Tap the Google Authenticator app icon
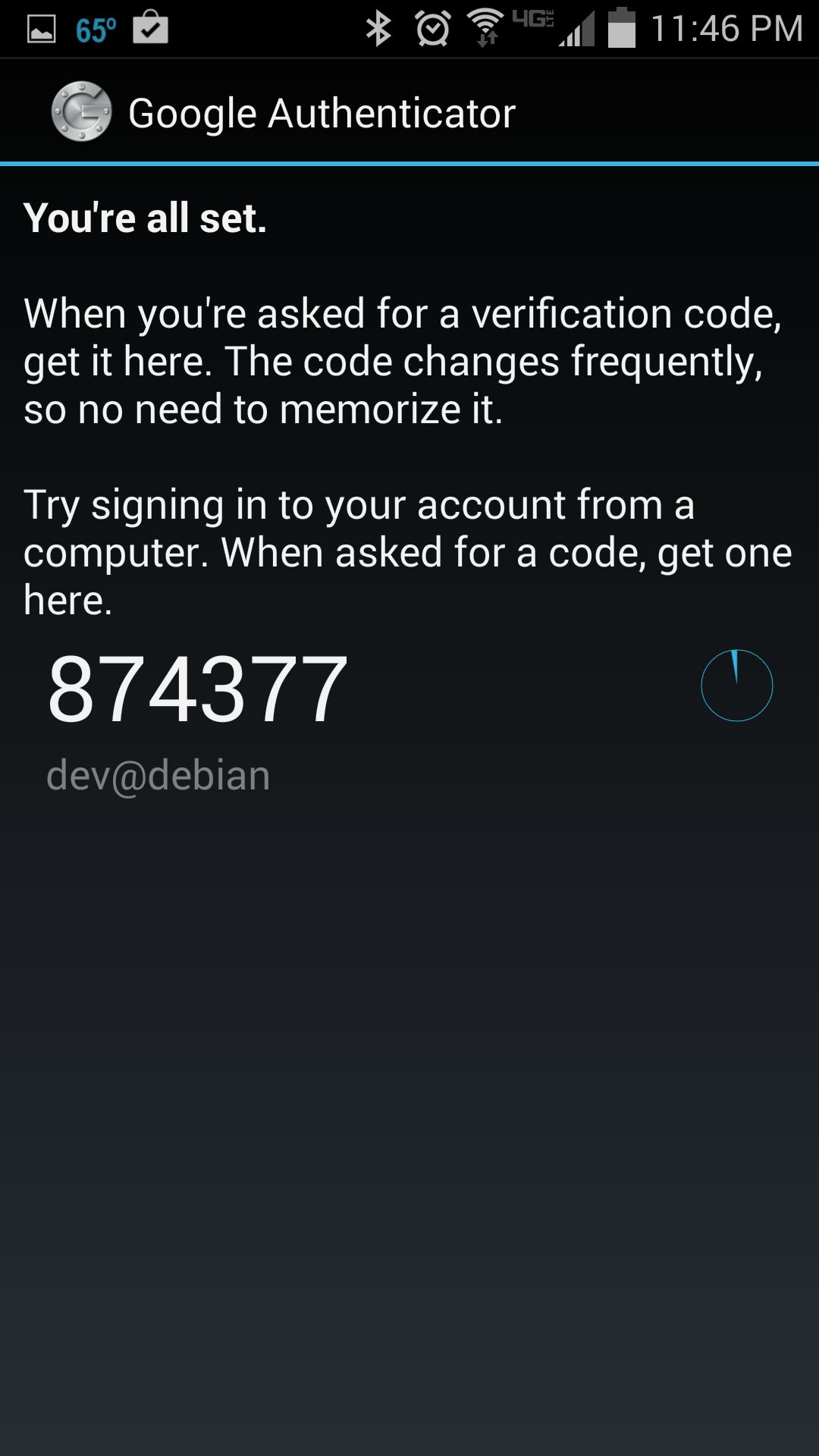 81,111
